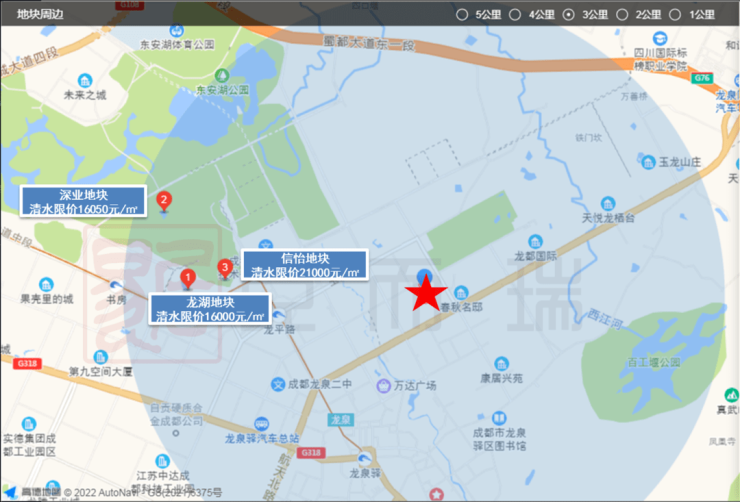Select the 5公里 radius option
Image resolution: width=740 pixels, height=502 pixels.
[462, 14]
